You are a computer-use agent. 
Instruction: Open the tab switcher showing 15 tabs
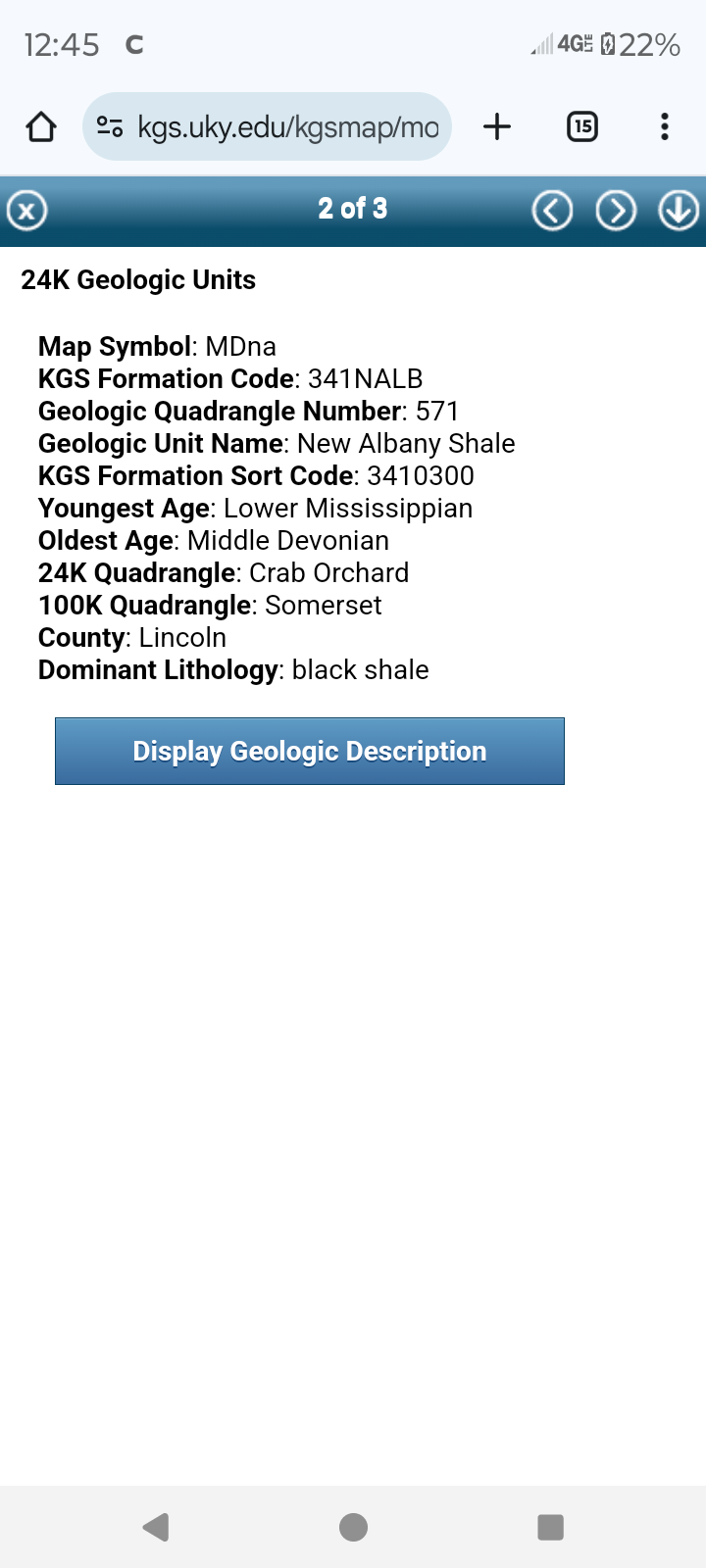(x=582, y=126)
